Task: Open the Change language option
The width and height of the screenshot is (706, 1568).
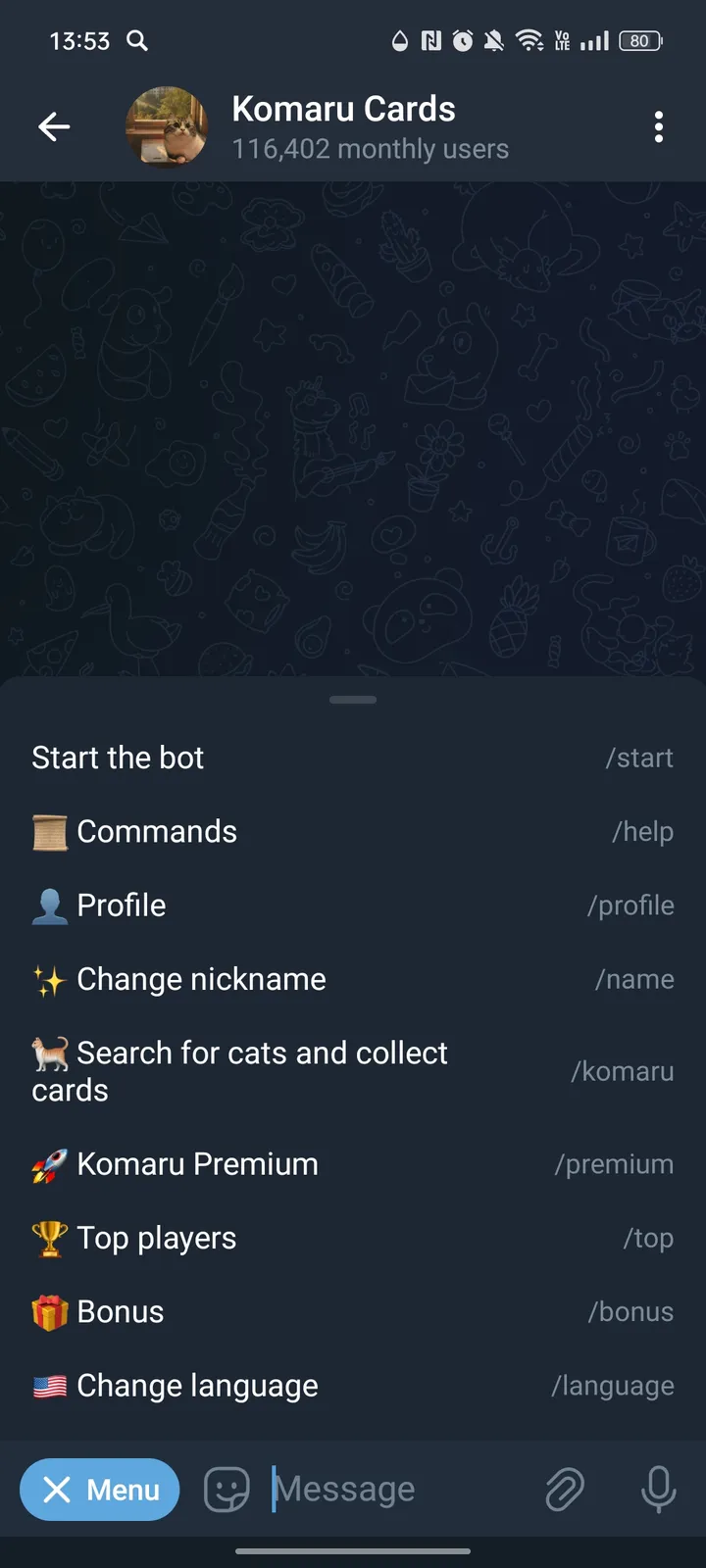Action: coord(353,1385)
